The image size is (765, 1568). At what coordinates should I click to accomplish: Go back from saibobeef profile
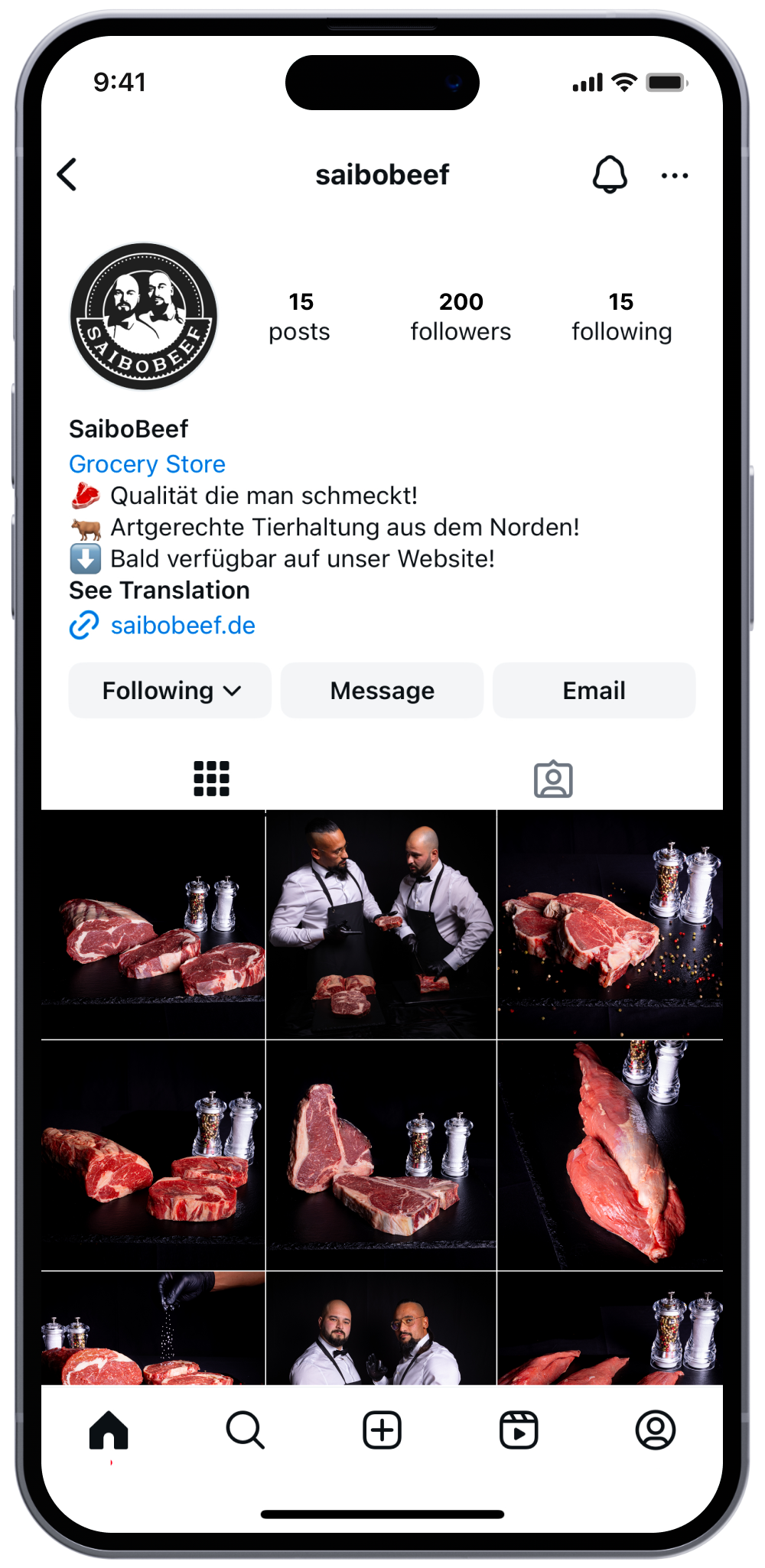point(67,175)
